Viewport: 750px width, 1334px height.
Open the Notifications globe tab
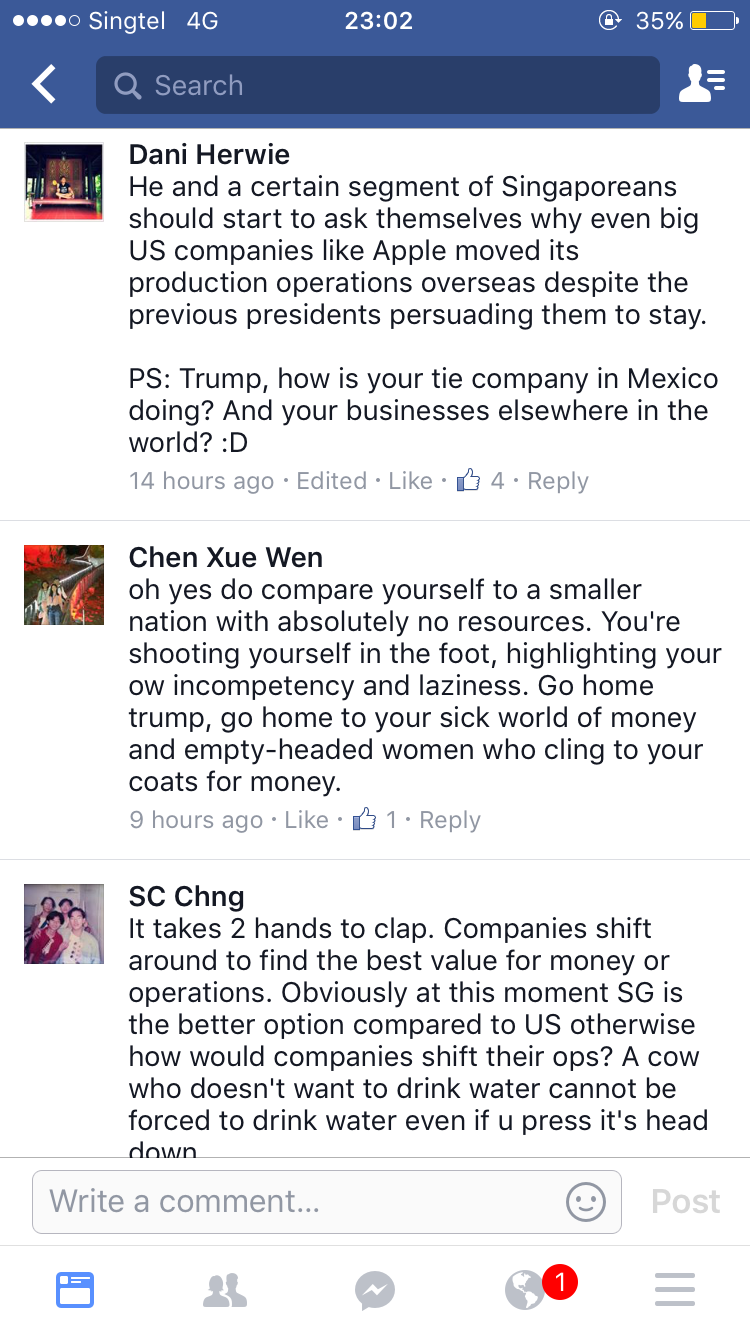[525, 1290]
